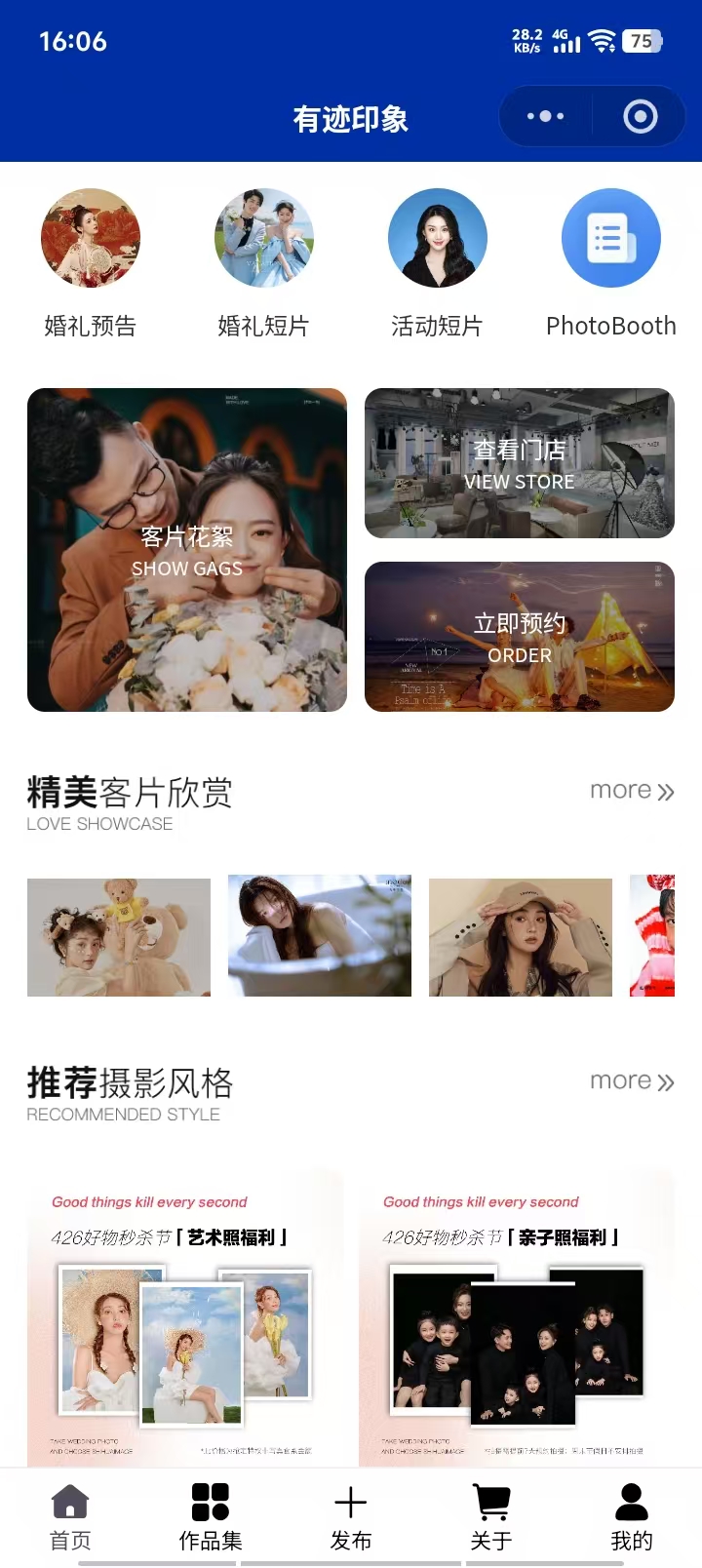
Task: Open the 客片花絮 SHOW GAGS card
Action: pyautogui.click(x=187, y=550)
